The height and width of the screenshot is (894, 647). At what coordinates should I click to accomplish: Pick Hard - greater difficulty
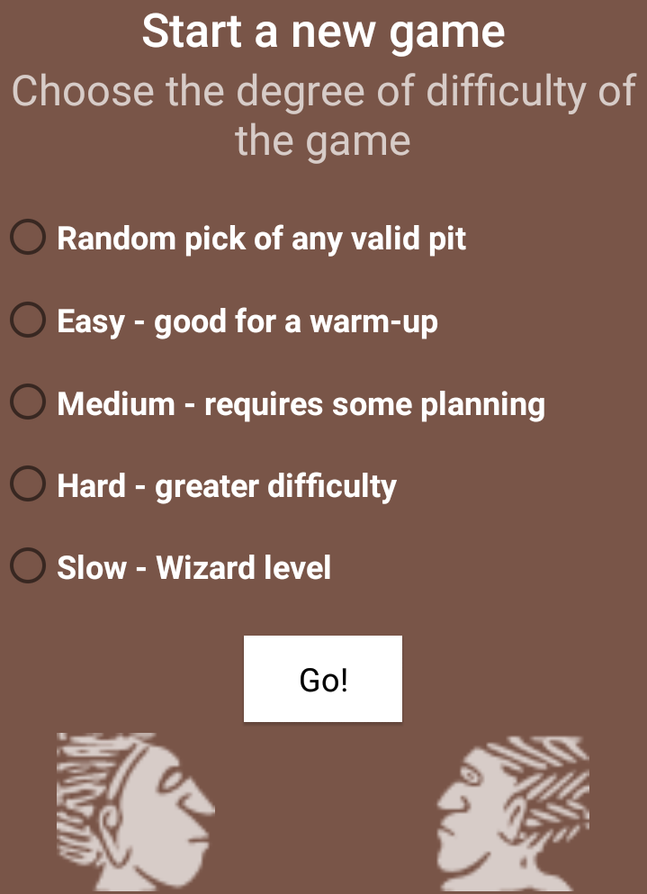28,485
